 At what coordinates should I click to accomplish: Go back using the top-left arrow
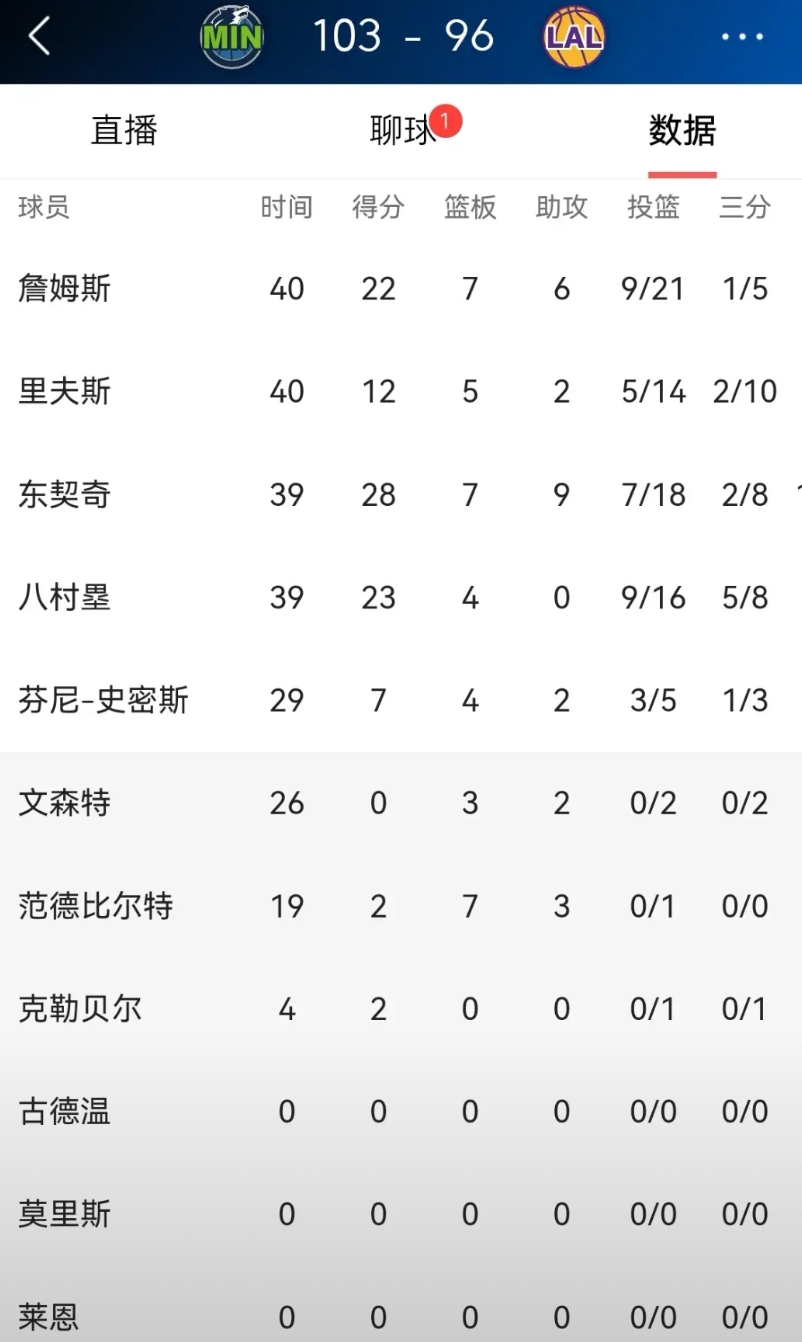[39, 37]
